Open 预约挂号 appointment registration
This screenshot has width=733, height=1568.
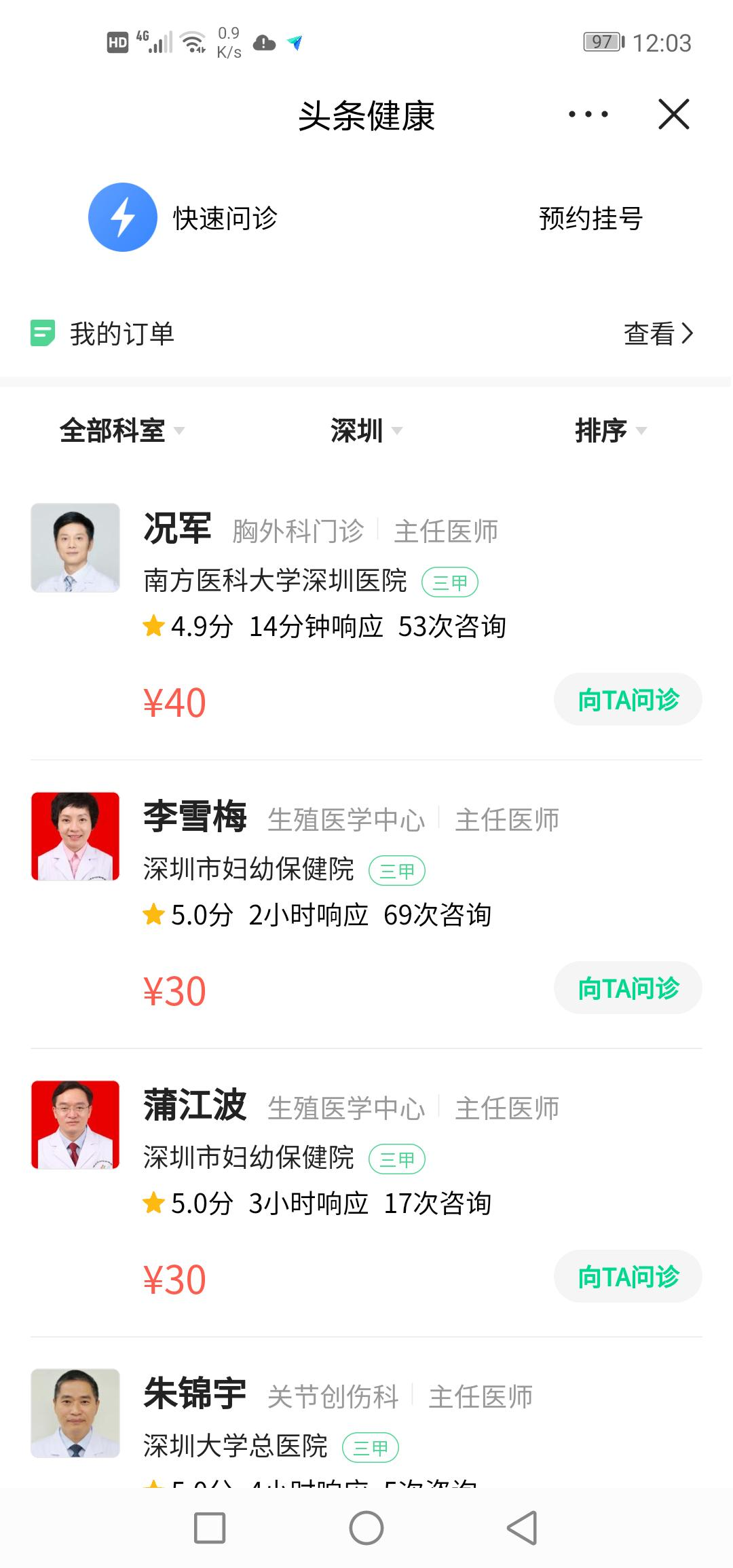pyautogui.click(x=590, y=219)
